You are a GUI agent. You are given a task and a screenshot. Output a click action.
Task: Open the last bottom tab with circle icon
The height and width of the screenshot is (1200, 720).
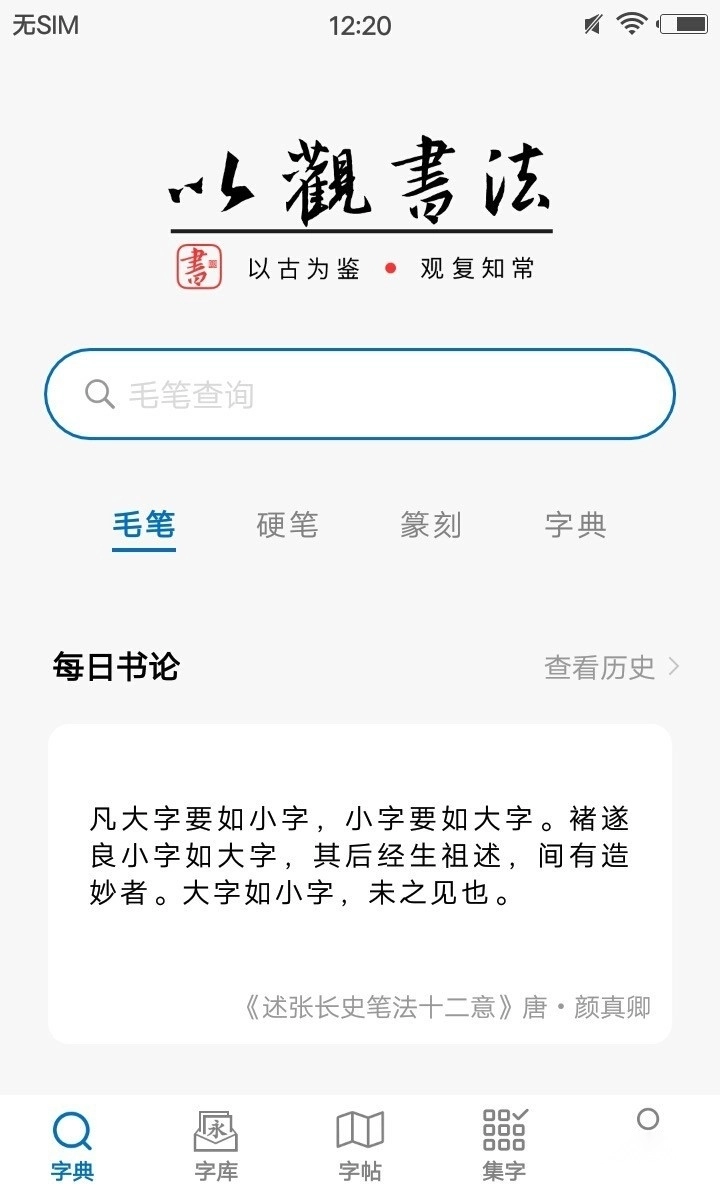pos(648,1130)
